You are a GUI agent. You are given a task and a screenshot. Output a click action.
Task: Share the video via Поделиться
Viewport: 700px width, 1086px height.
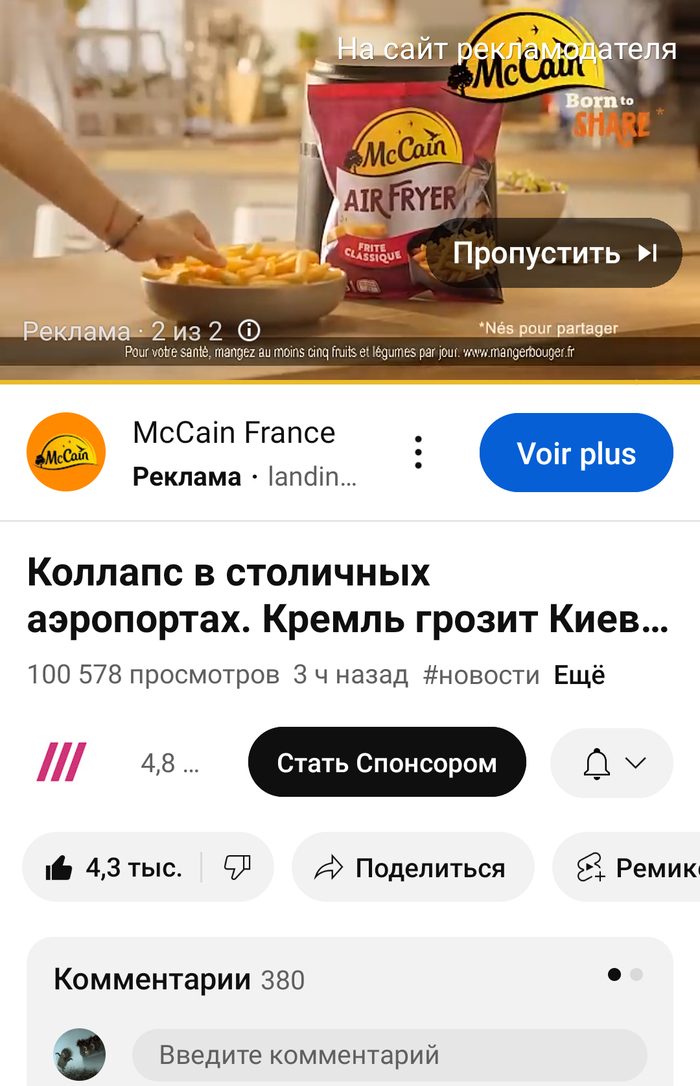(412, 867)
